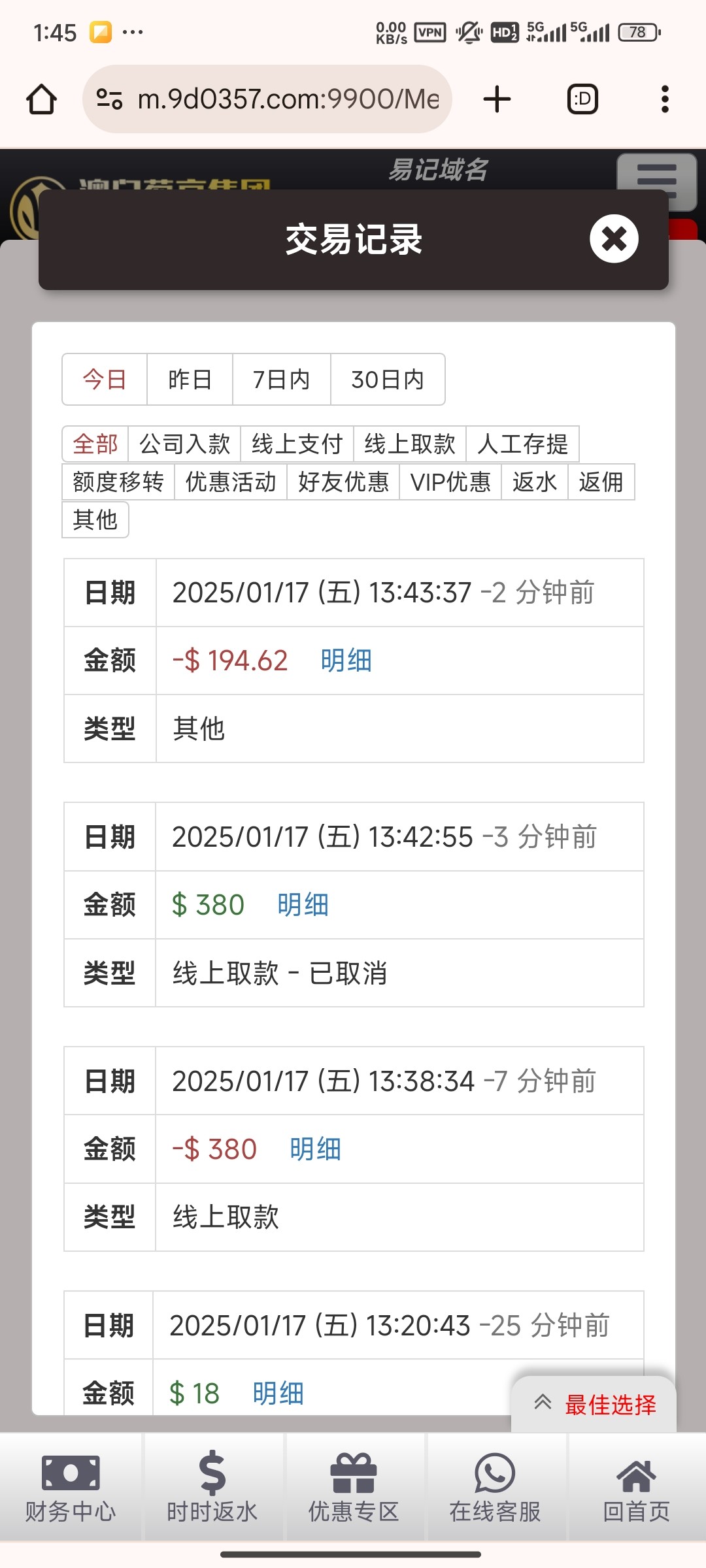706x1568 pixels.
Task: View 明细 for the $18 record
Action: click(278, 1394)
